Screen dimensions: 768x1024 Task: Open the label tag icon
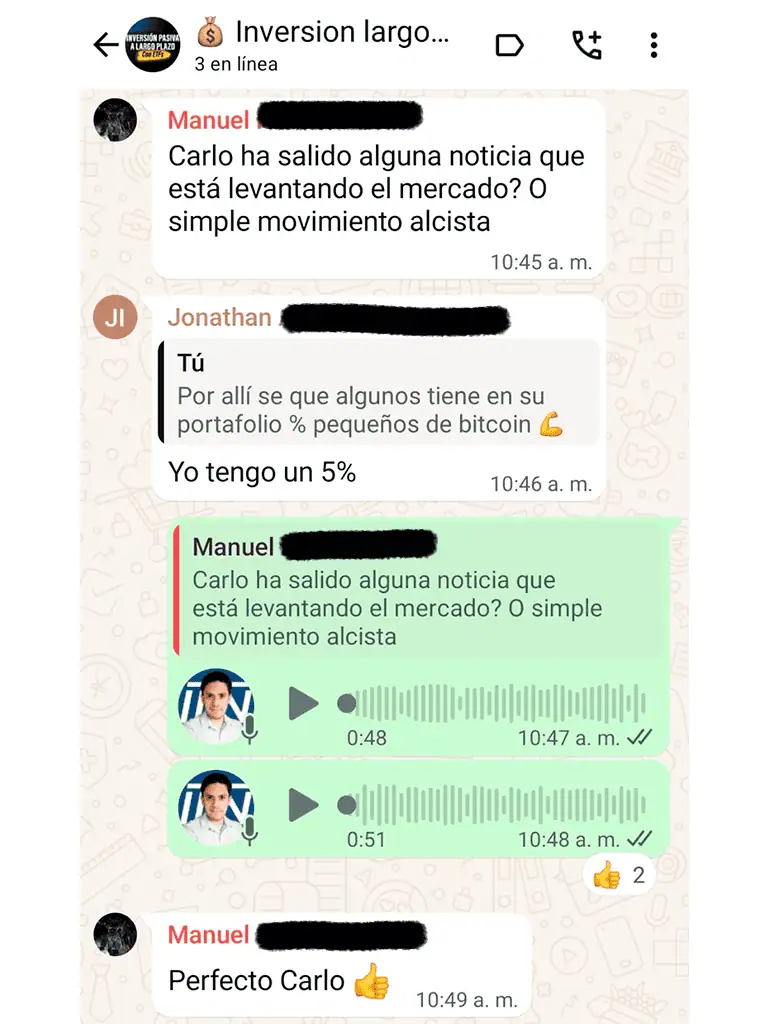point(510,45)
